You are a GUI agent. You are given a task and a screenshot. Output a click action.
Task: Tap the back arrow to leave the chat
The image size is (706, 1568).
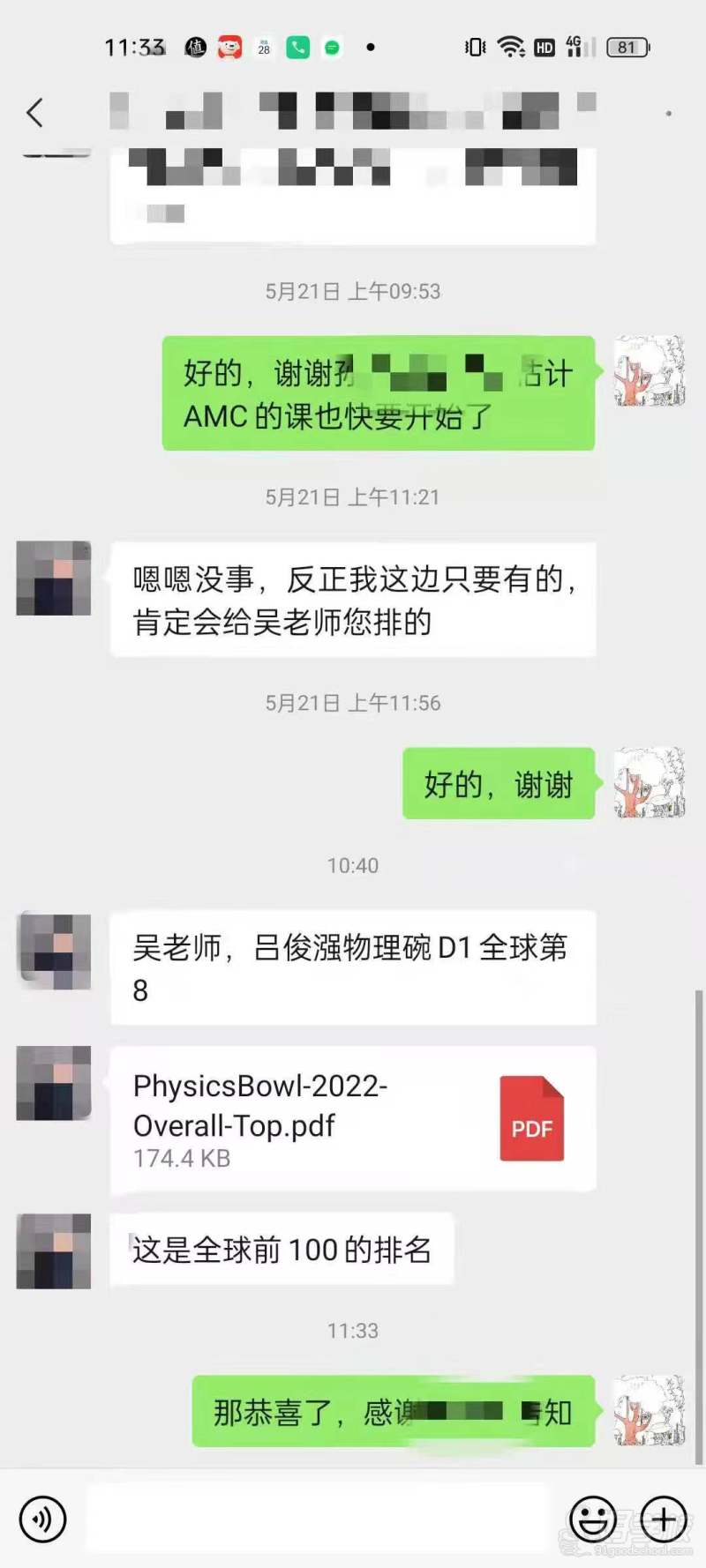click(x=34, y=113)
